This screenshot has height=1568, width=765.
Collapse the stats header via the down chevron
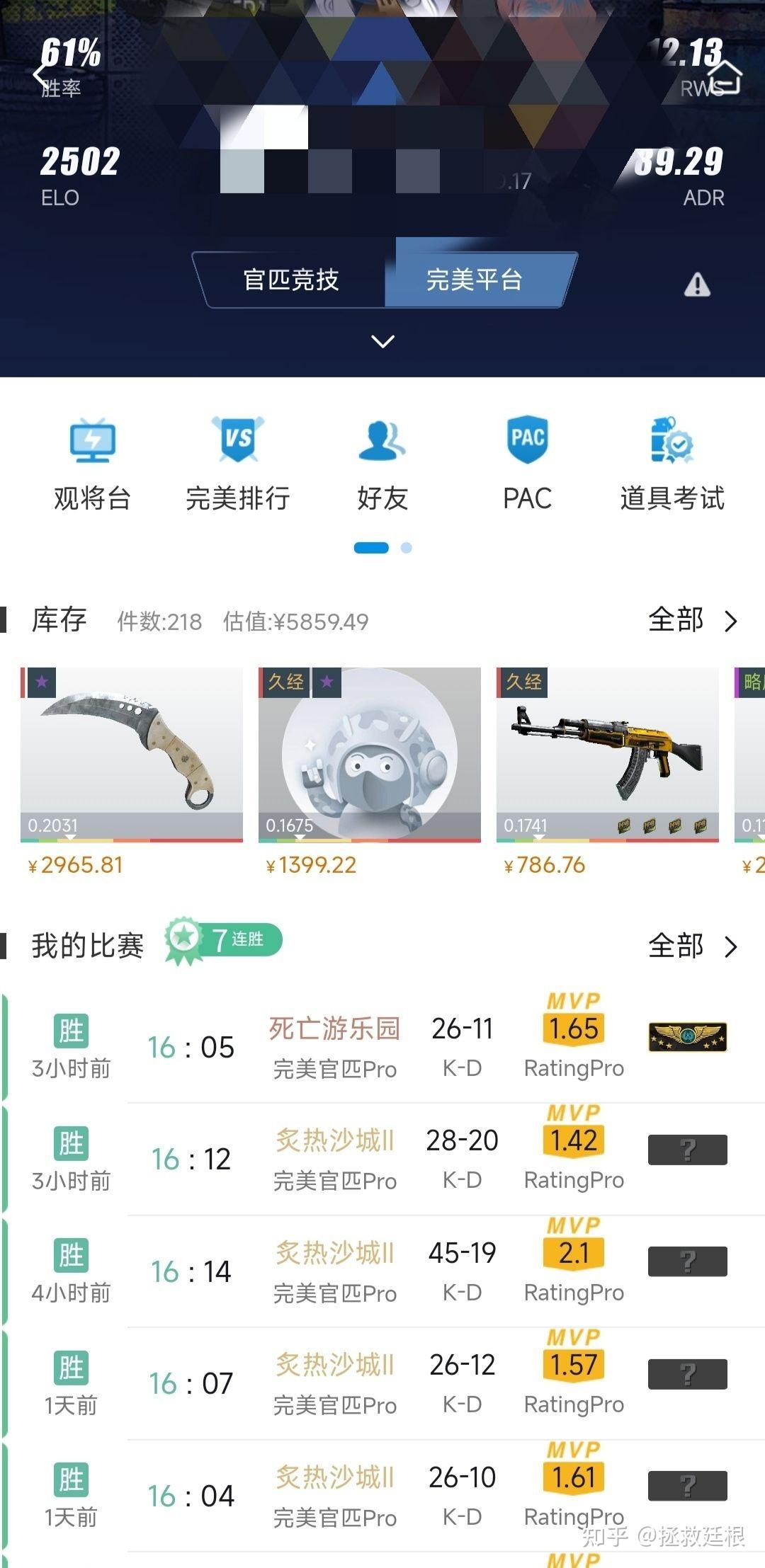(x=382, y=342)
